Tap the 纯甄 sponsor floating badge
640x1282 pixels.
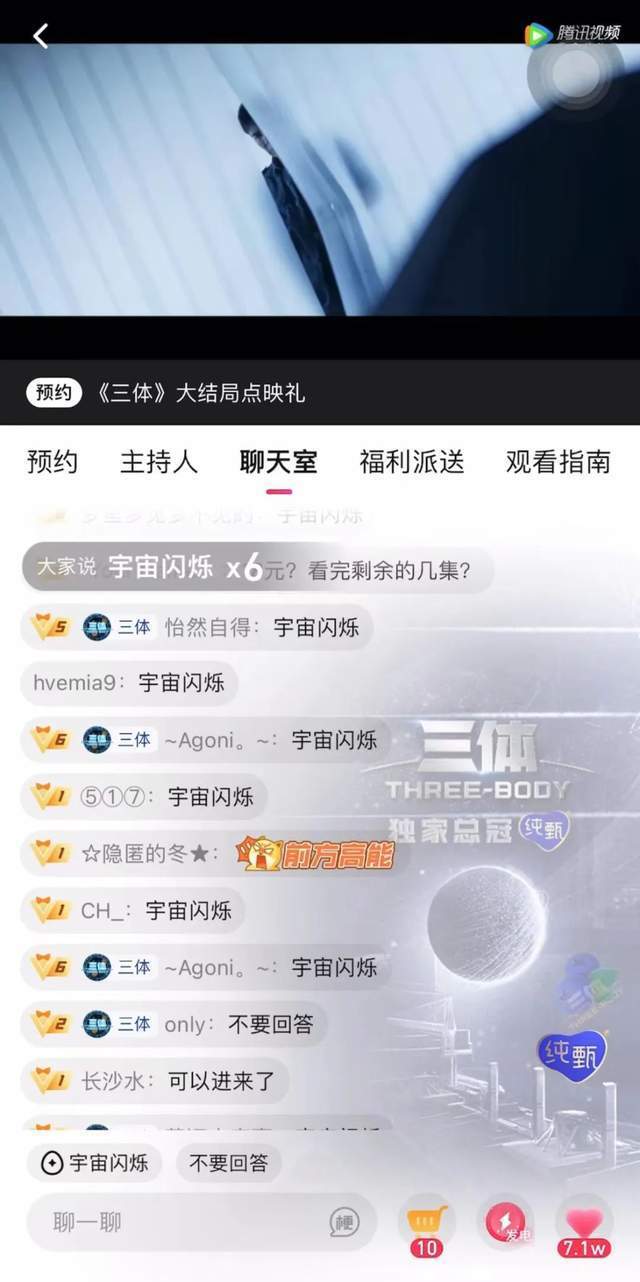(x=572, y=1056)
